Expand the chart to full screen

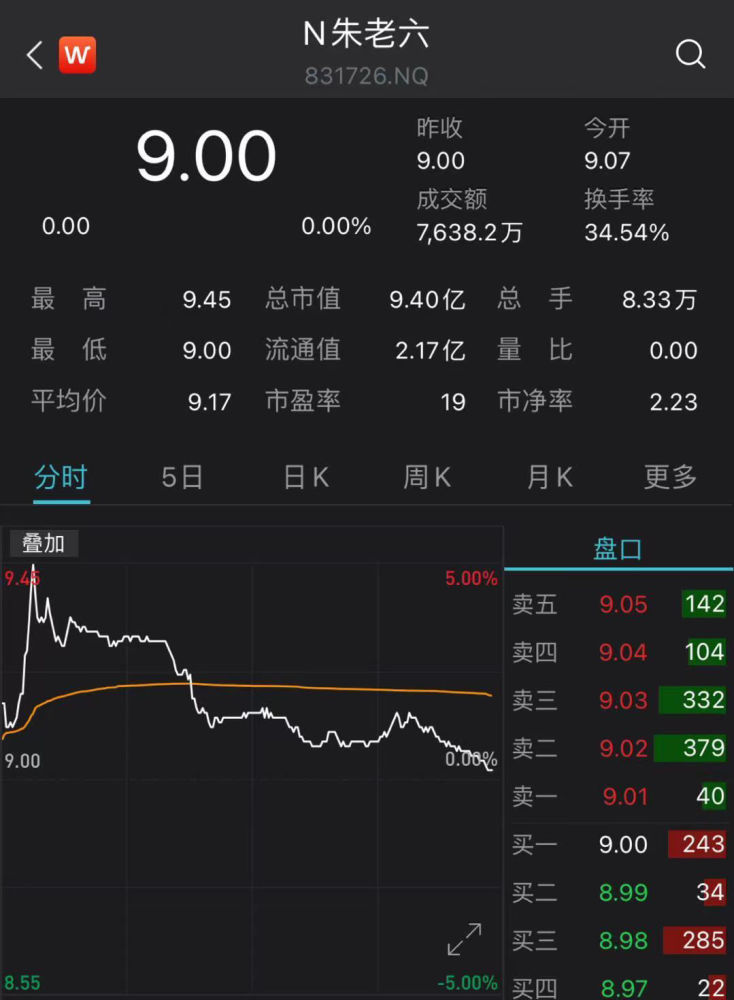coord(464,939)
